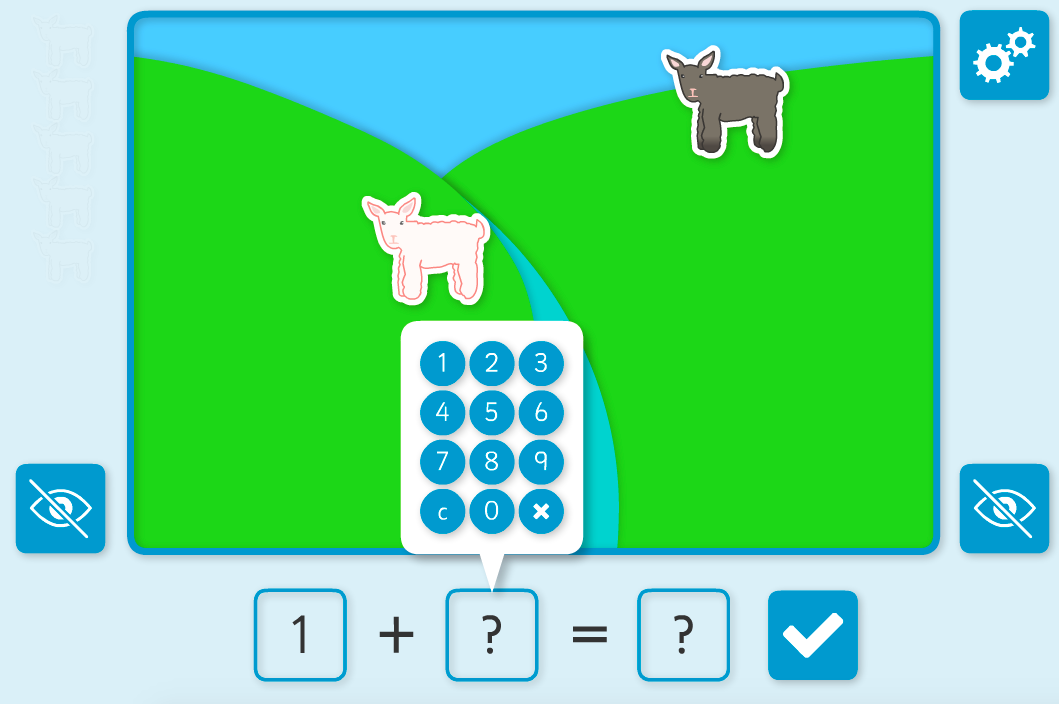Toggle the left hide-eye button
This screenshot has width=1059, height=704.
coord(60,508)
